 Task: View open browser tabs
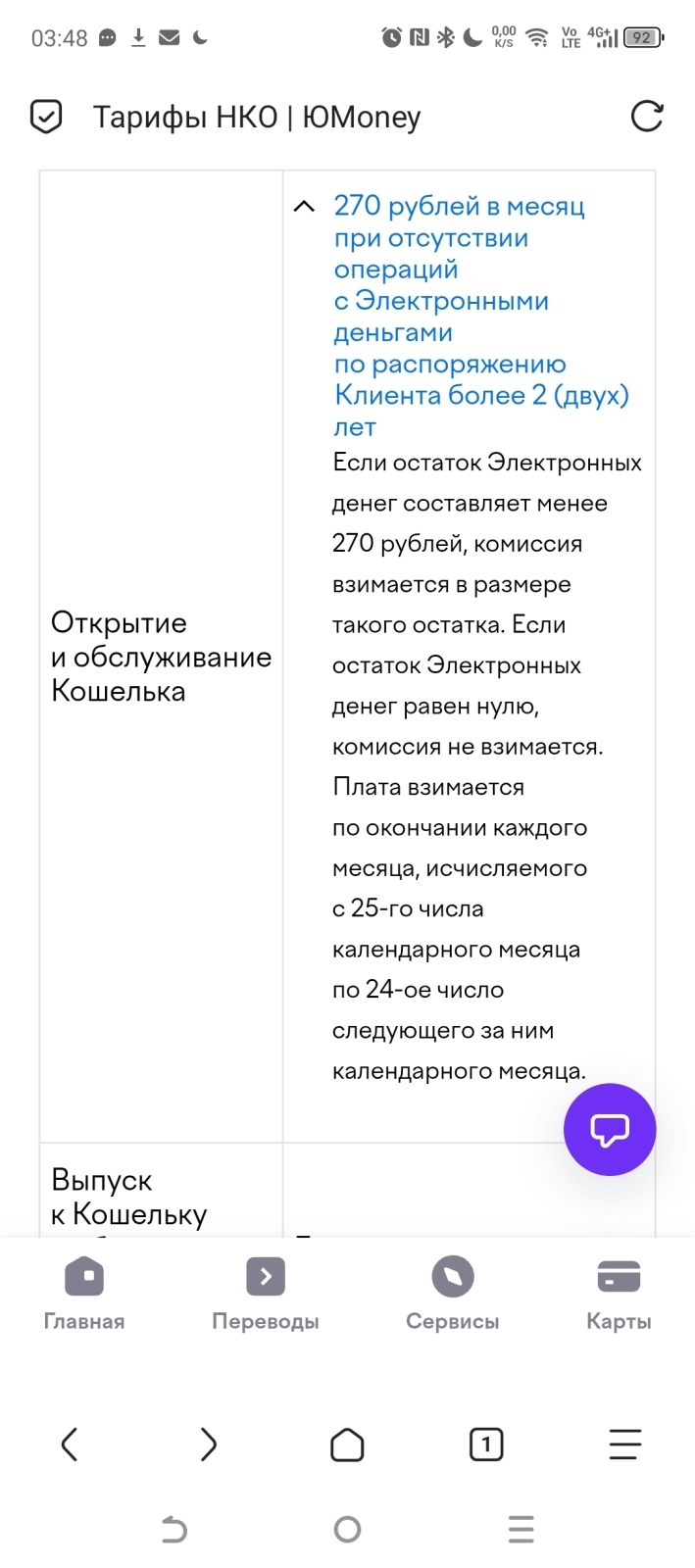point(486,1445)
